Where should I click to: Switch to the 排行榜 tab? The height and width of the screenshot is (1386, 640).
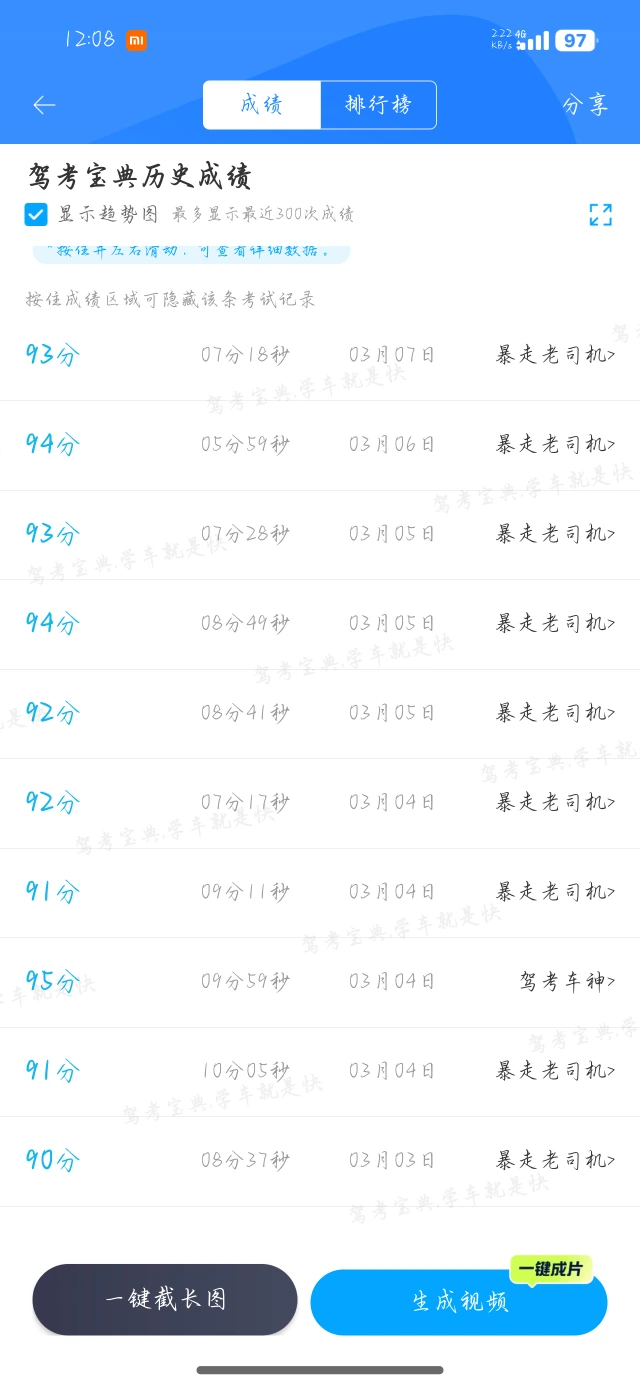(x=378, y=105)
